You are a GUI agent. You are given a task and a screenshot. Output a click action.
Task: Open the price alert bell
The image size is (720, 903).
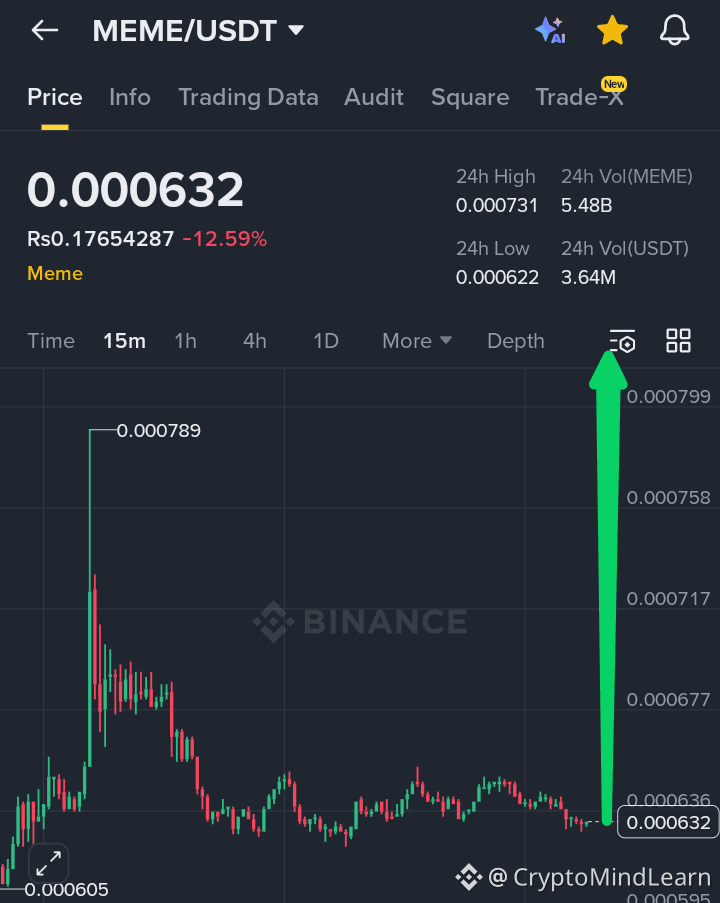pyautogui.click(x=675, y=31)
